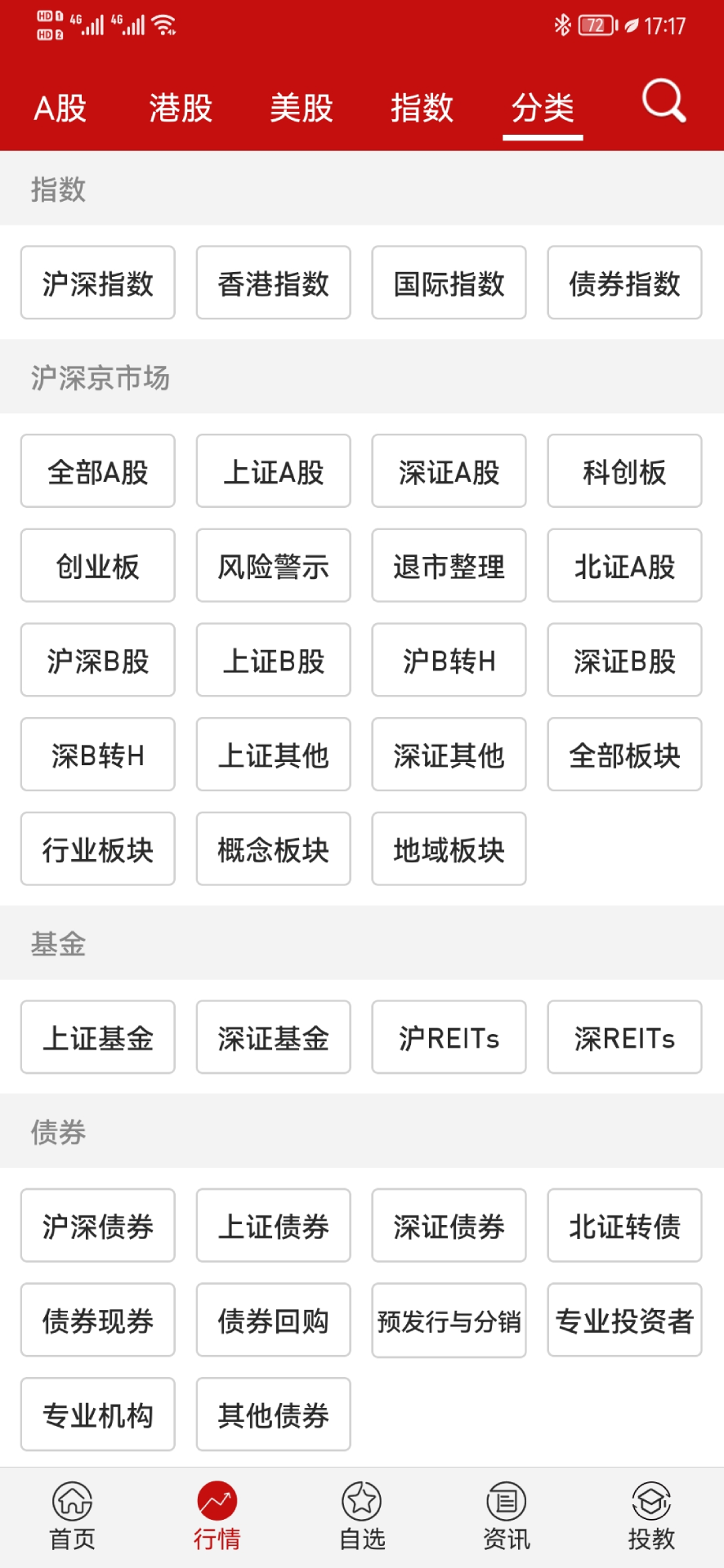View 债券回购 bond repurchase
The height and width of the screenshot is (1568, 724).
273,1321
